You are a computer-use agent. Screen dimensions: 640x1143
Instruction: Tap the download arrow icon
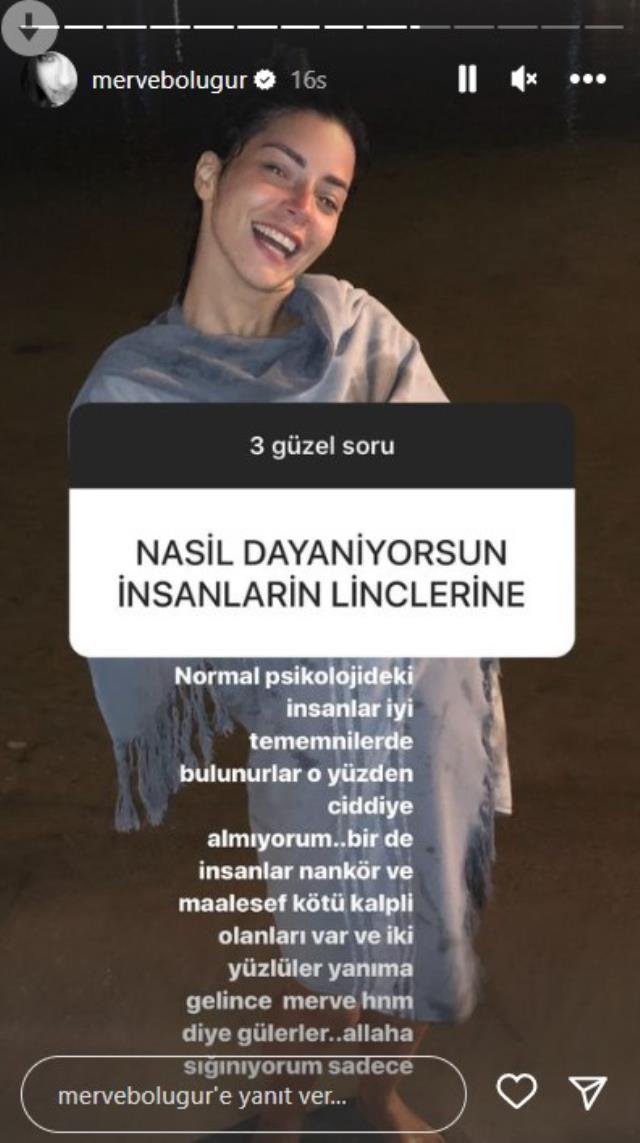[x=29, y=29]
